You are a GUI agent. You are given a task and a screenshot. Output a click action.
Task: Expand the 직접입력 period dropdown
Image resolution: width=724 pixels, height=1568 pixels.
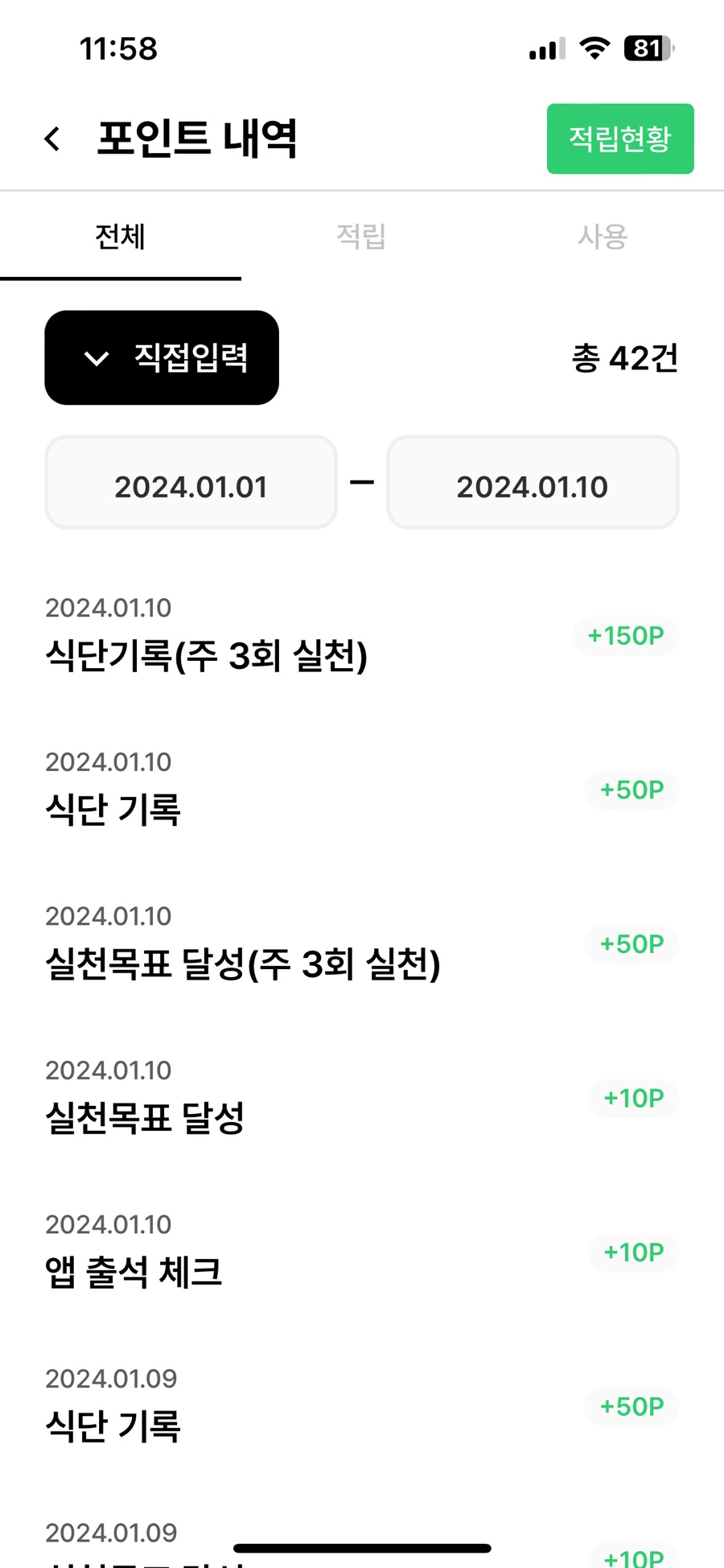162,357
